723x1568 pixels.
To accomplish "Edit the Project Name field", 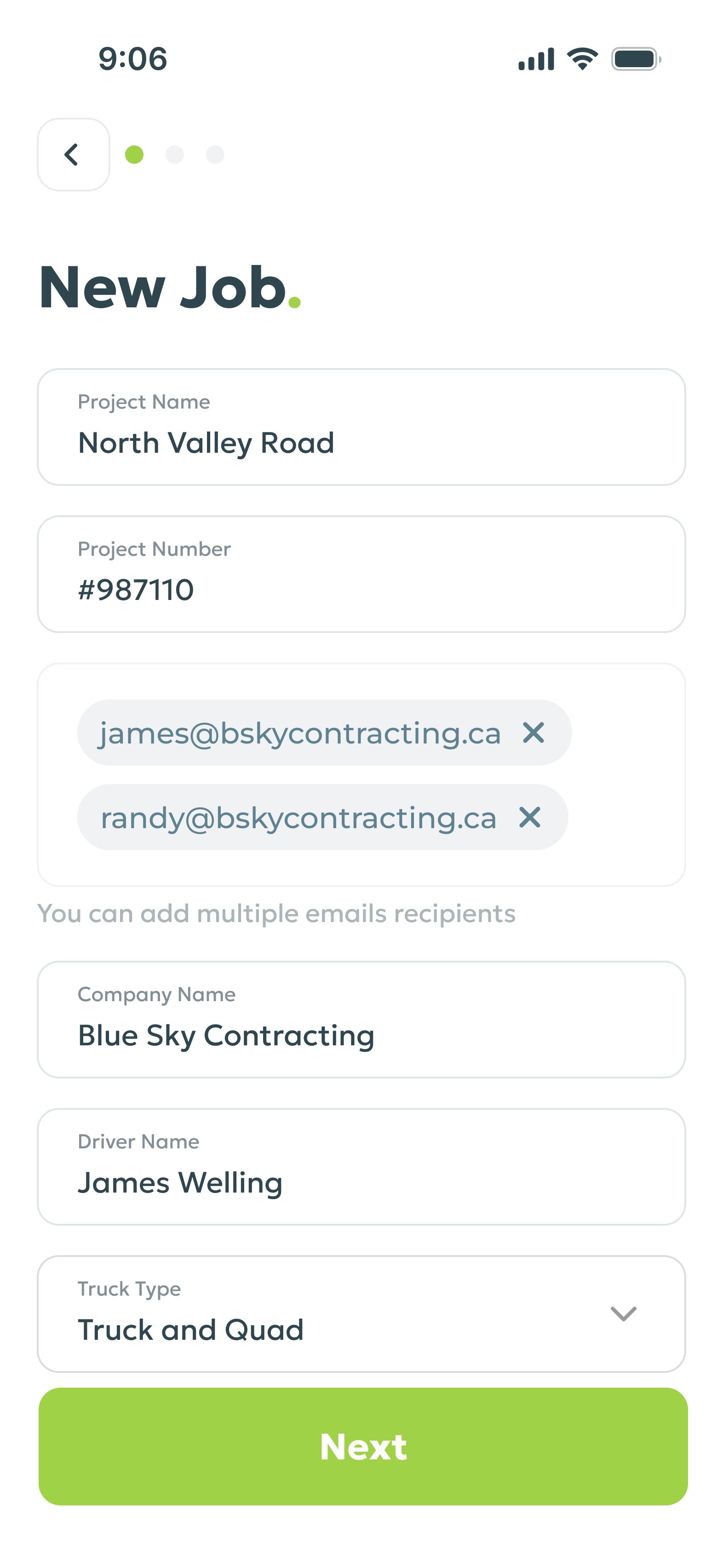I will click(361, 427).
